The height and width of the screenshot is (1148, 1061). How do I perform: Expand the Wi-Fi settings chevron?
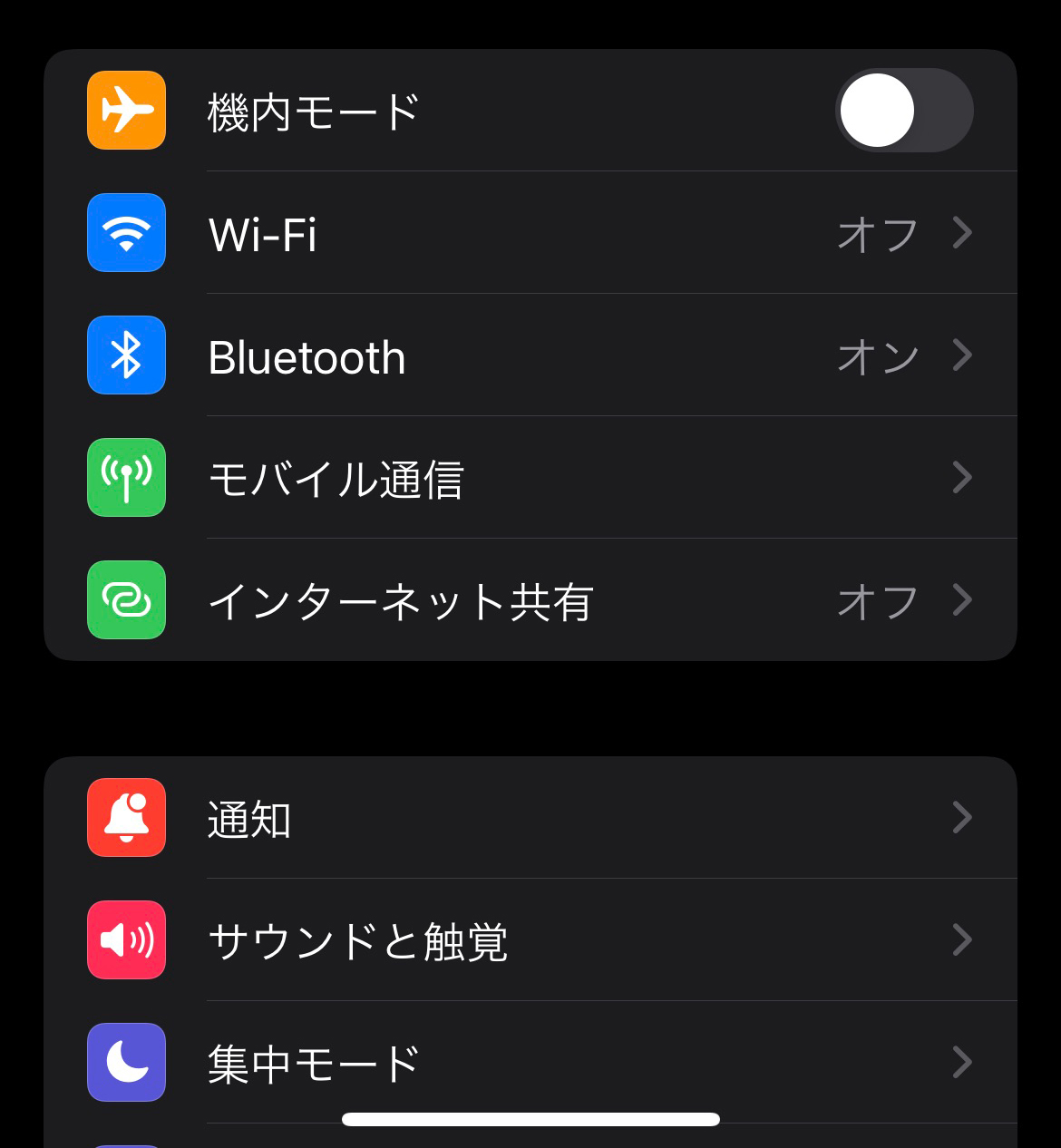coord(961,233)
